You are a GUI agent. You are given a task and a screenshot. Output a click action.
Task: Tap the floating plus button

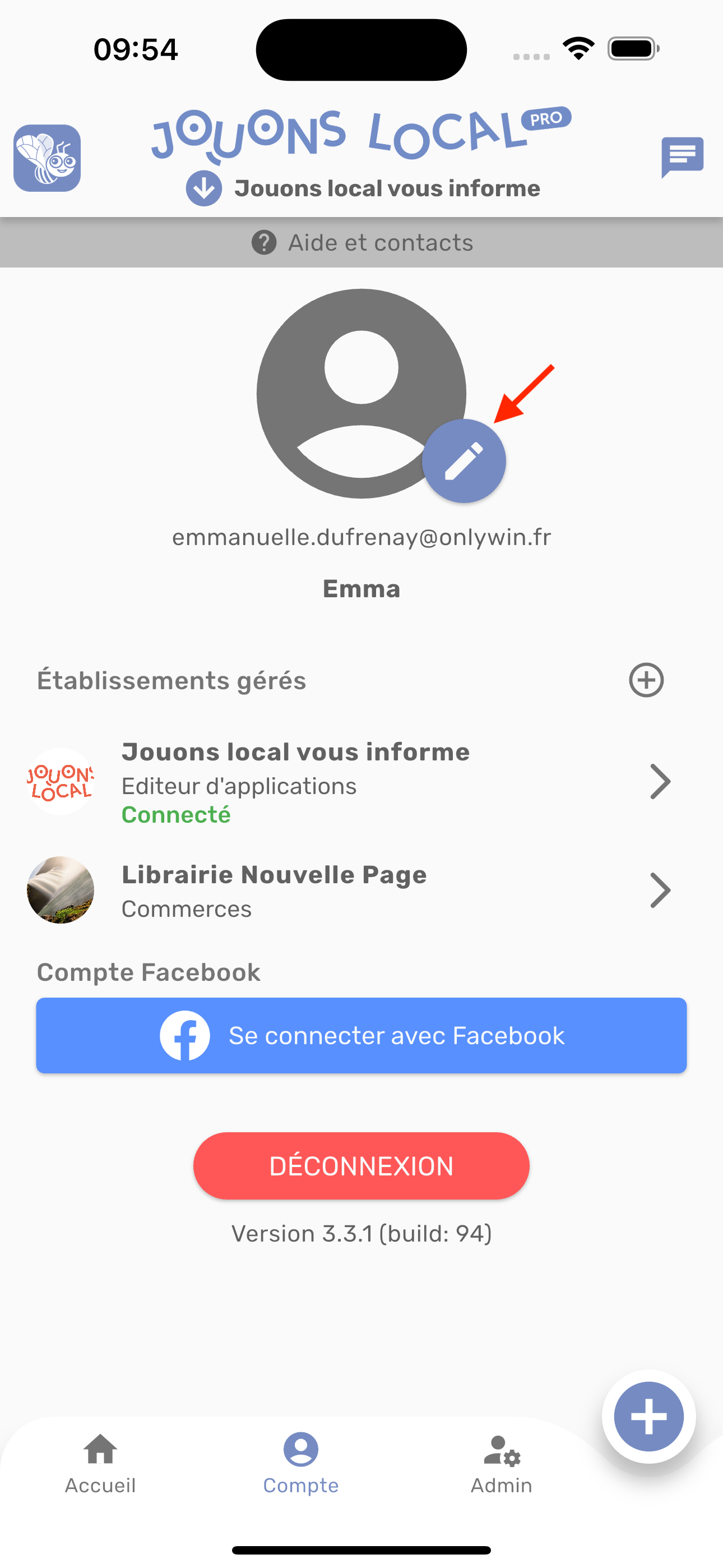coord(649,1417)
